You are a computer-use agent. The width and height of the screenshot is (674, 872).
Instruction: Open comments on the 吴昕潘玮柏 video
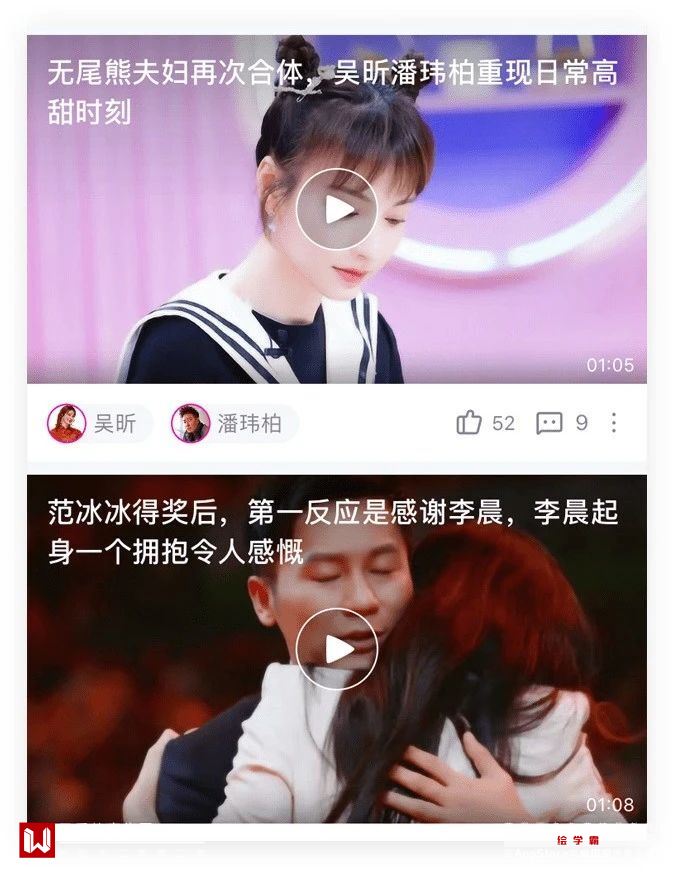click(549, 423)
